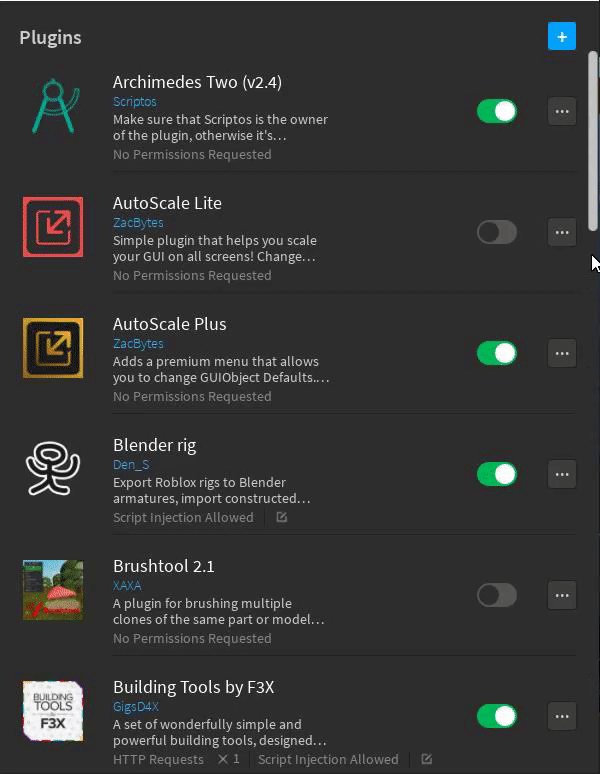Open Building Tools by F3X options menu
Image resolution: width=600 pixels, height=774 pixels.
coord(562,716)
